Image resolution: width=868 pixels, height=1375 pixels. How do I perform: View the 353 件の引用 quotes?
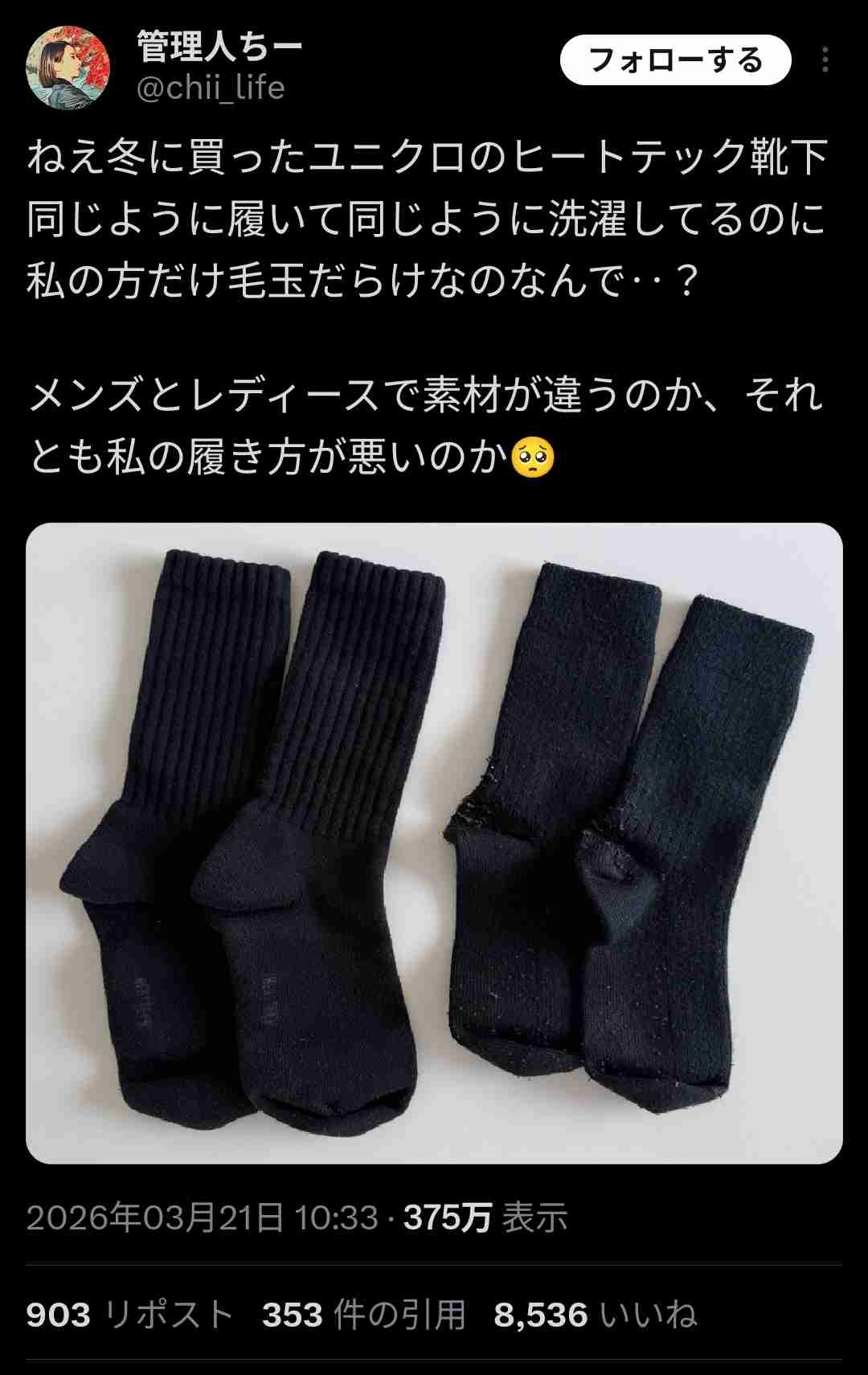pyautogui.click(x=363, y=1315)
